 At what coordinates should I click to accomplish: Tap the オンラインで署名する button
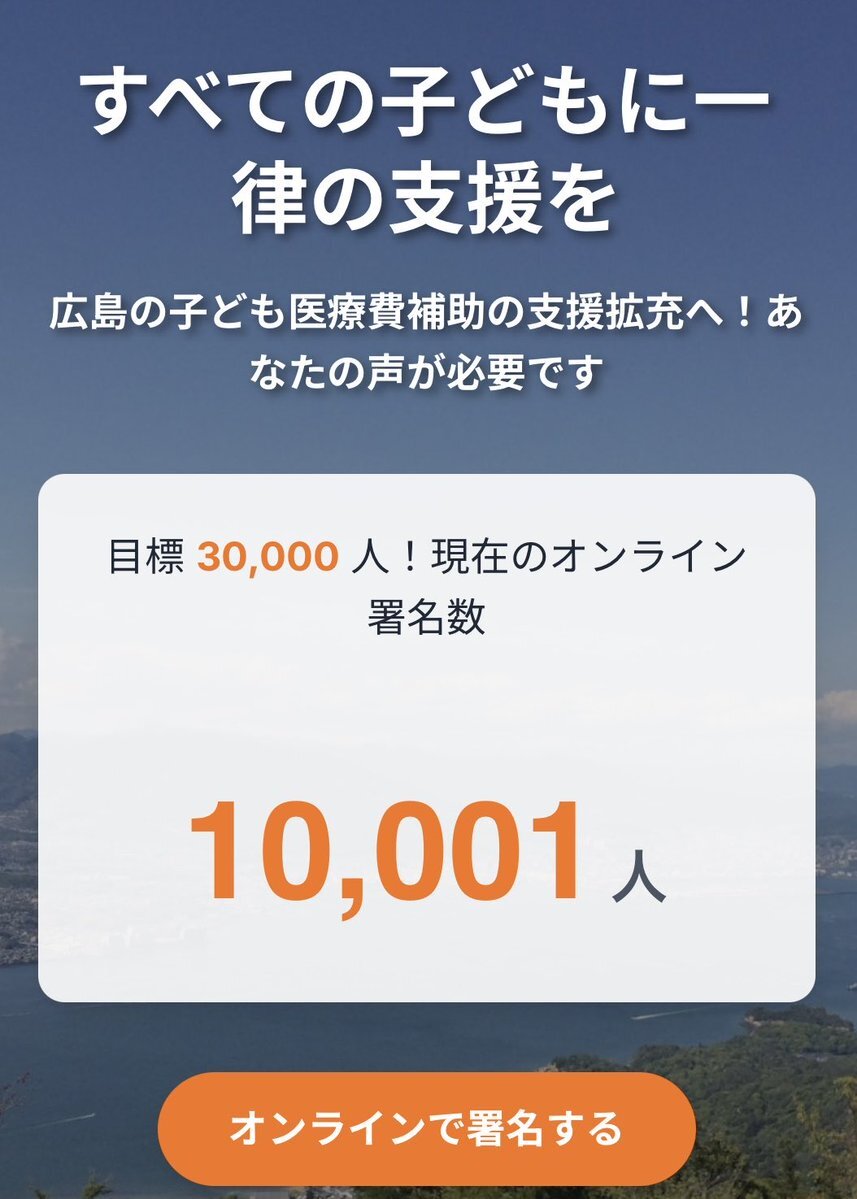(426, 1129)
